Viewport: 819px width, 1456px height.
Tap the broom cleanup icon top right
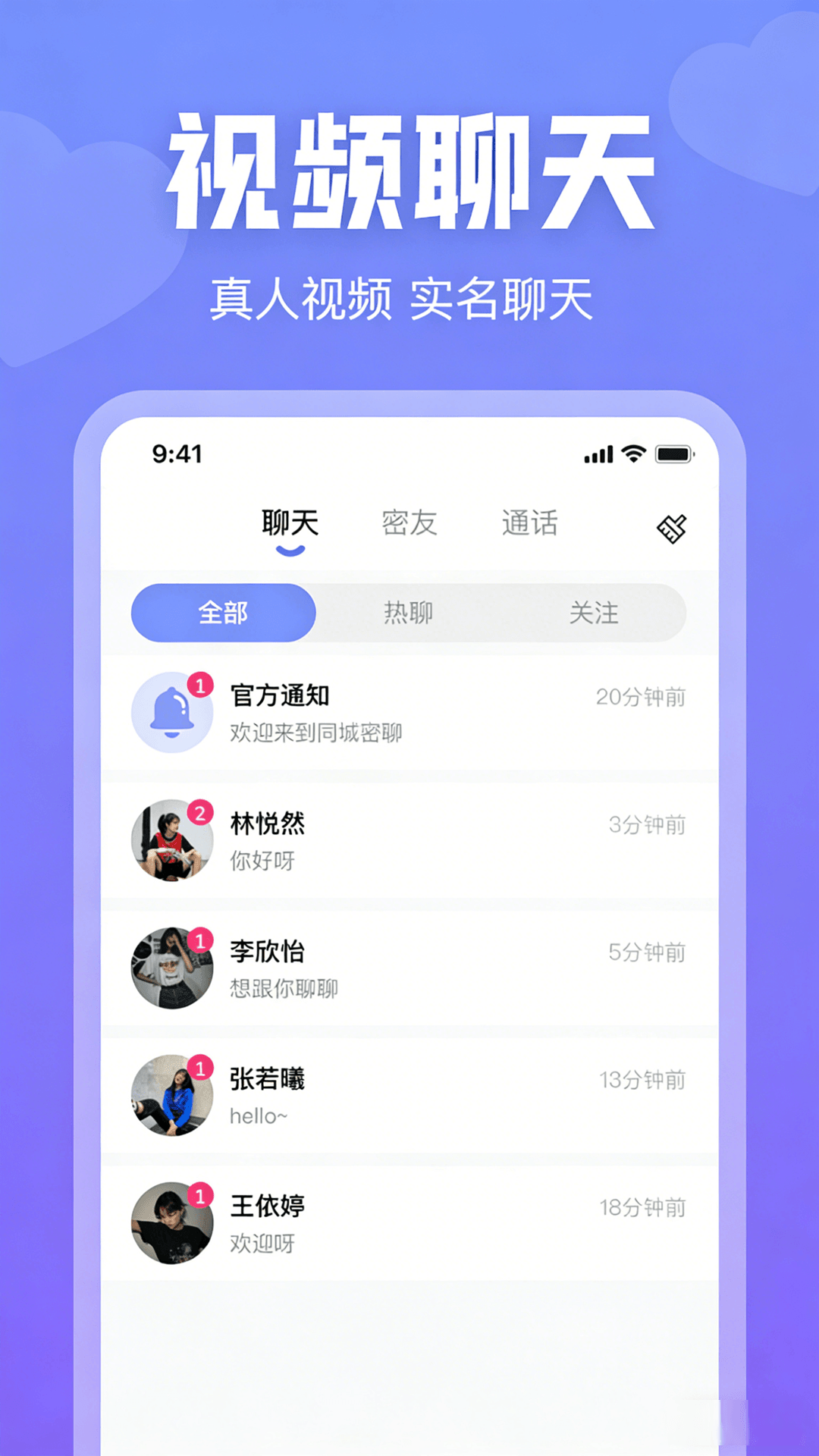coord(672,527)
